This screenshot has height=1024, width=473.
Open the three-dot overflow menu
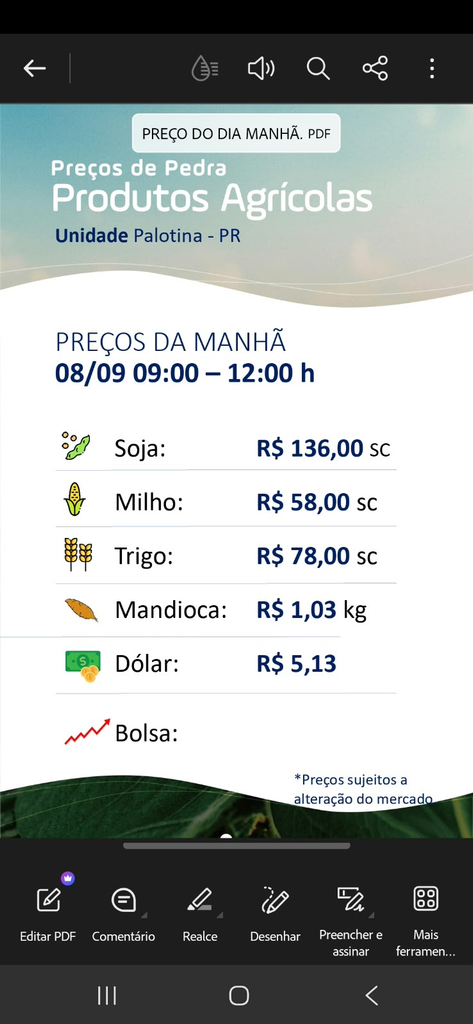click(x=432, y=69)
